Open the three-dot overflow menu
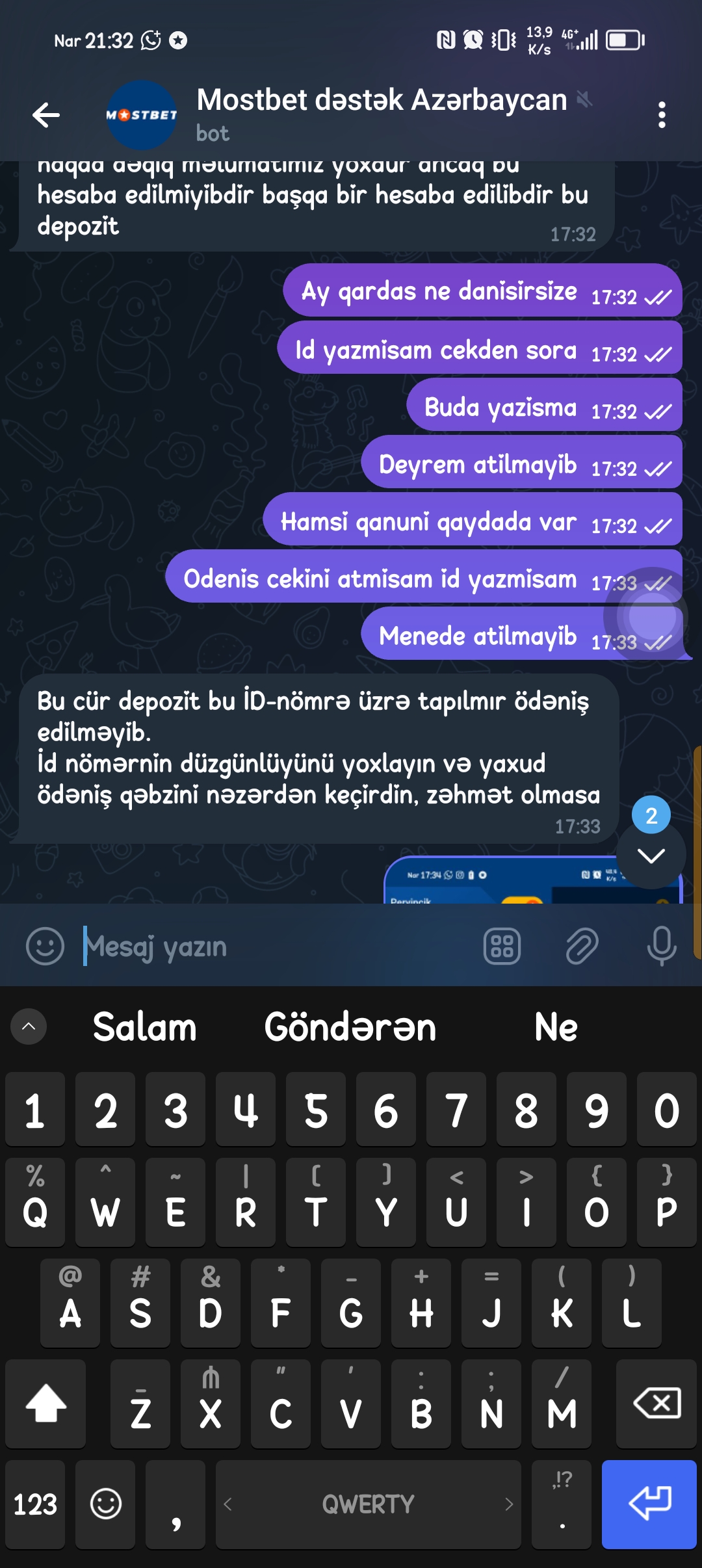Viewport: 702px width, 1568px height. pos(662,115)
